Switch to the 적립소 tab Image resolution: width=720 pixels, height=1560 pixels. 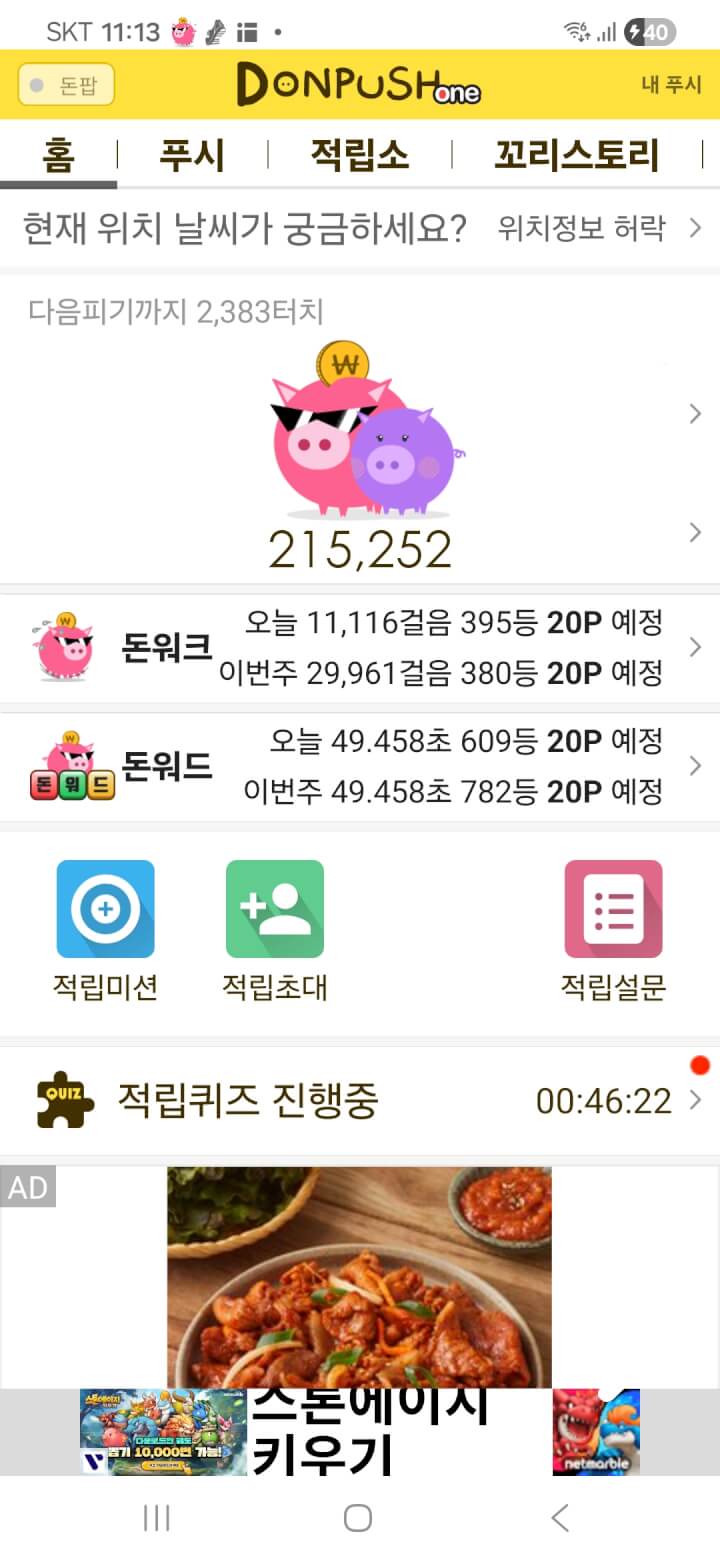[x=359, y=155]
